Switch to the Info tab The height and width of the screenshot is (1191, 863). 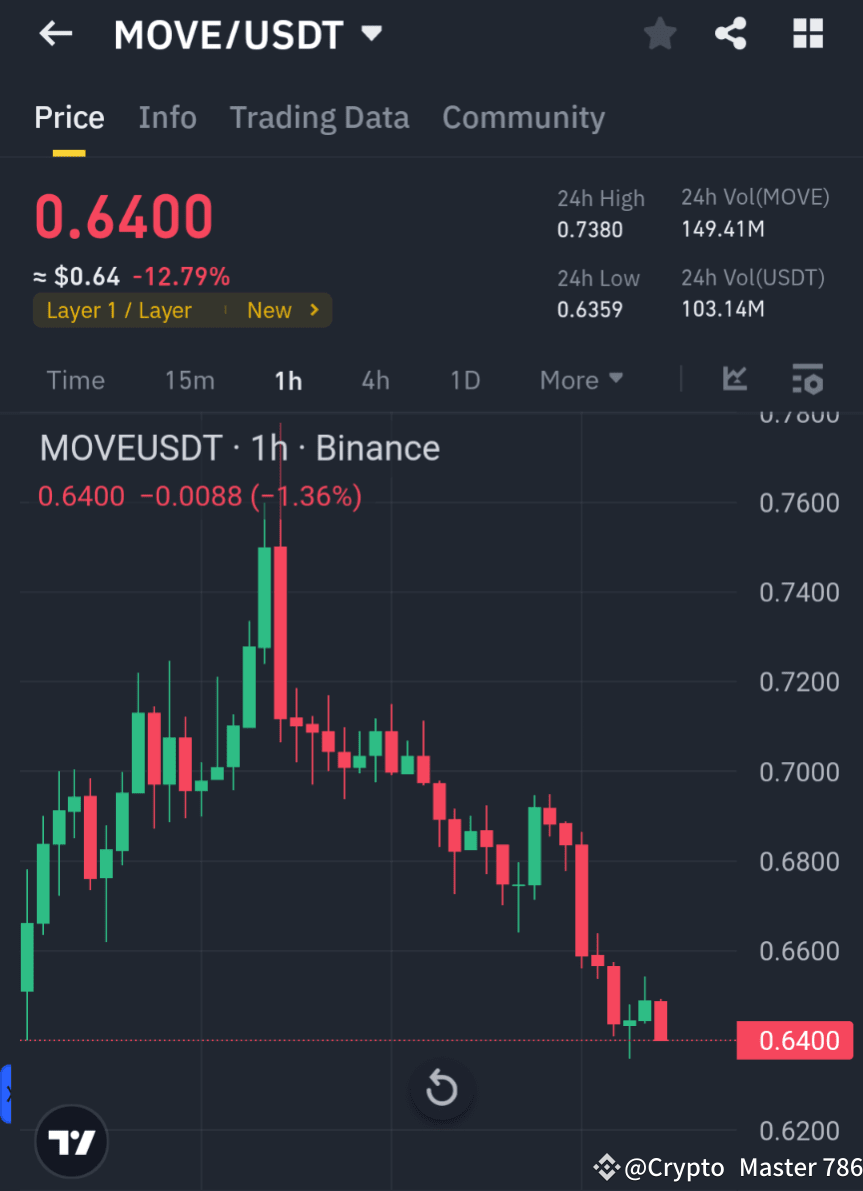pyautogui.click(x=167, y=117)
